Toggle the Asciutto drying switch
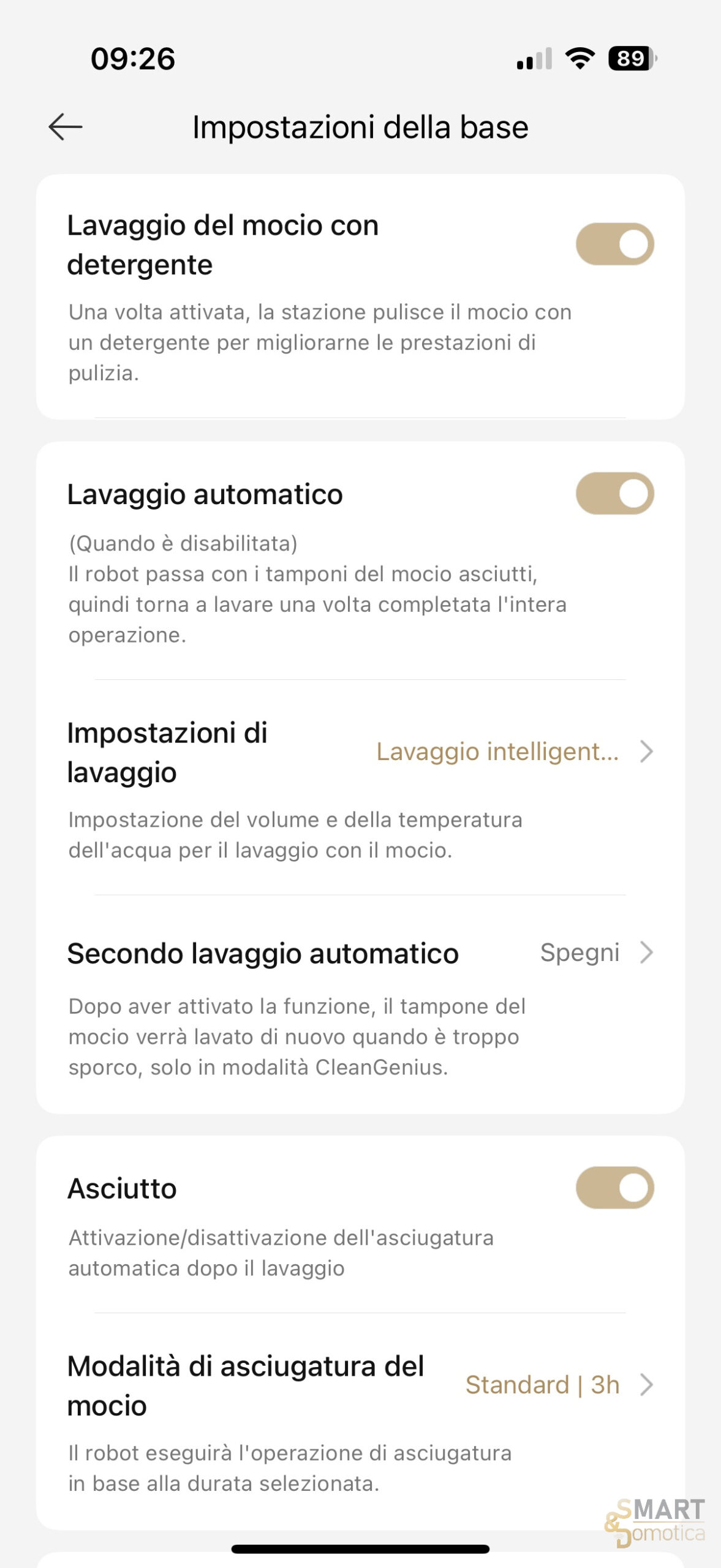The height and width of the screenshot is (1568, 721). click(614, 1187)
